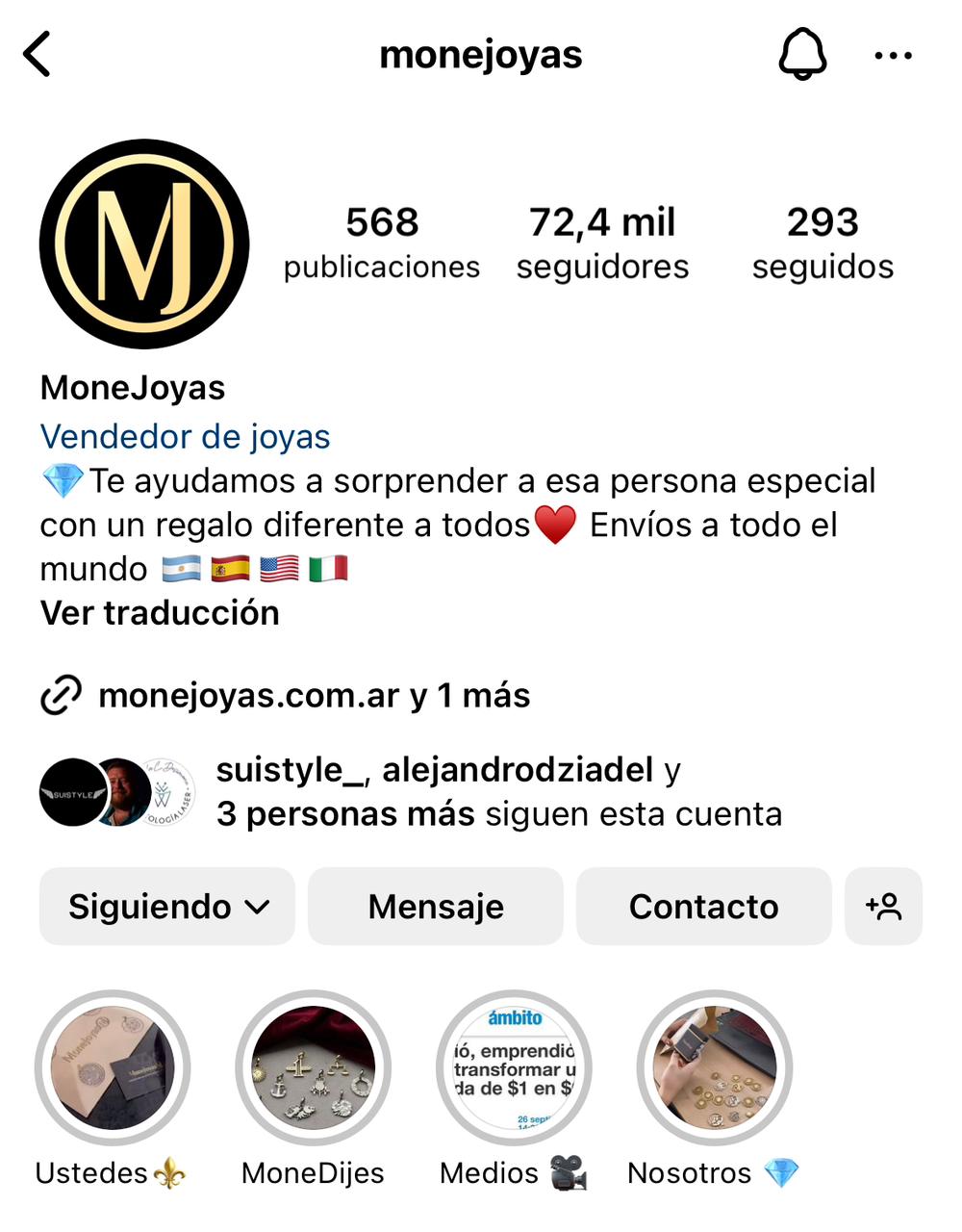Open the 72,4 mil seguidores list
The height and width of the screenshot is (1232, 962).
click(602, 243)
